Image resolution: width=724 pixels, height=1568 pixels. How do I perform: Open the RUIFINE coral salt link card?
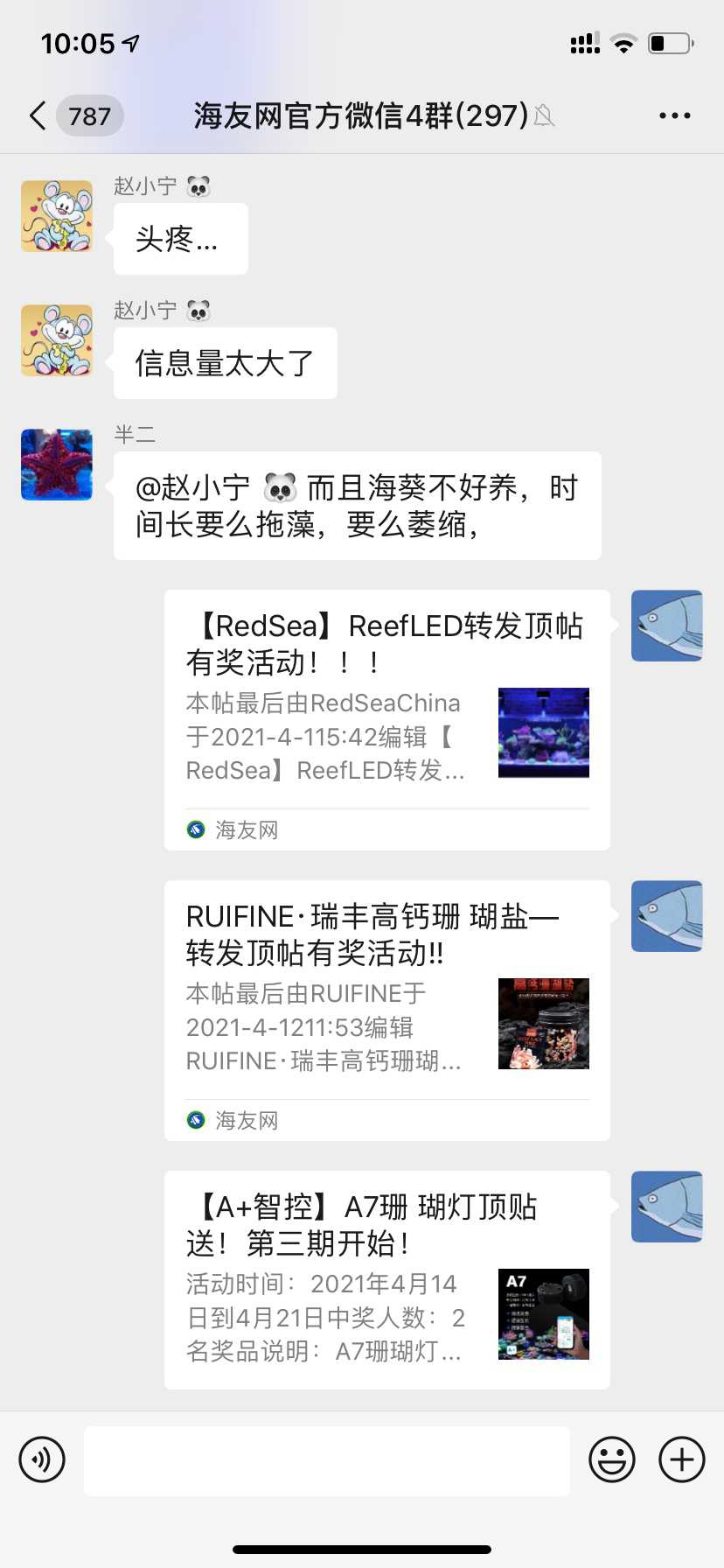pos(386,1010)
